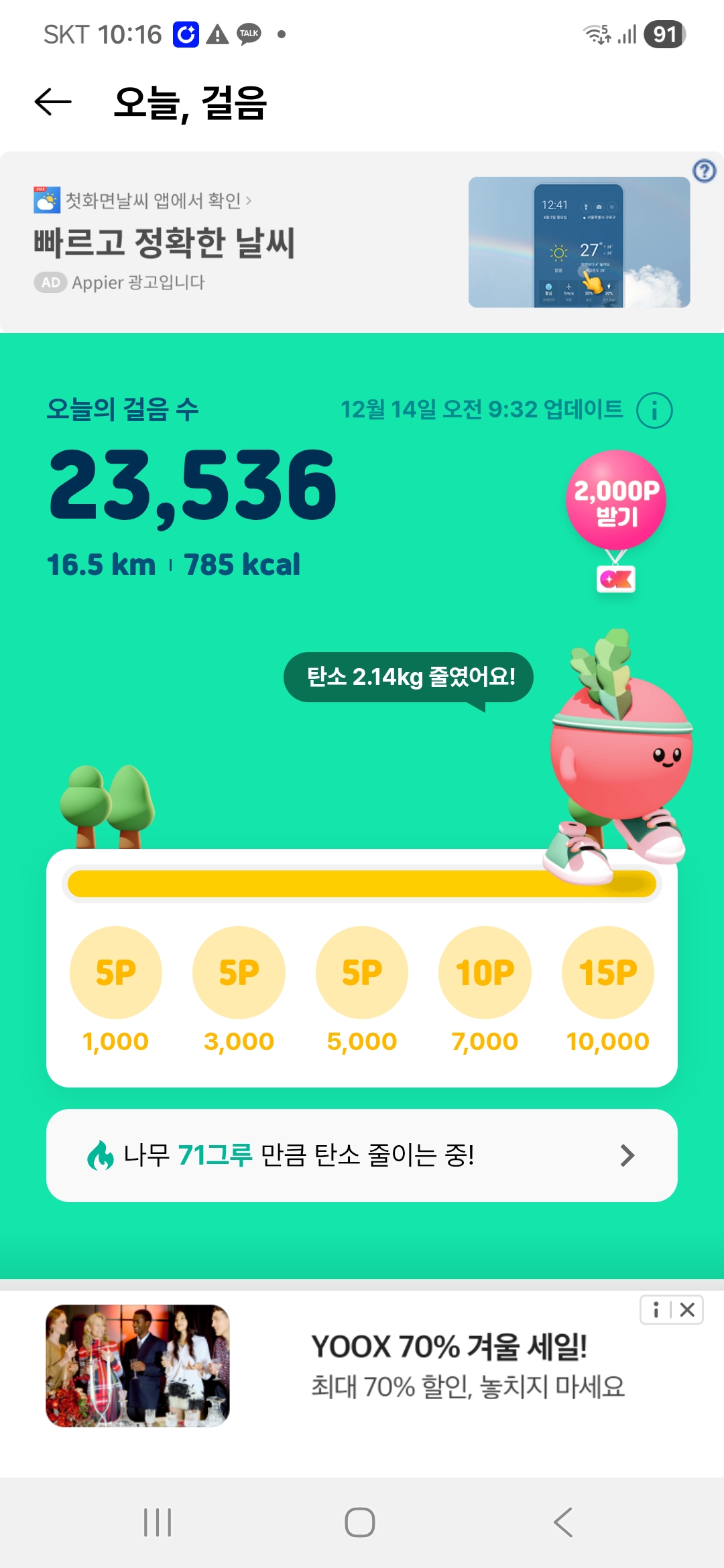The height and width of the screenshot is (1568, 724).
Task: Claim the 2,000P 받기 balloon
Action: (x=615, y=501)
